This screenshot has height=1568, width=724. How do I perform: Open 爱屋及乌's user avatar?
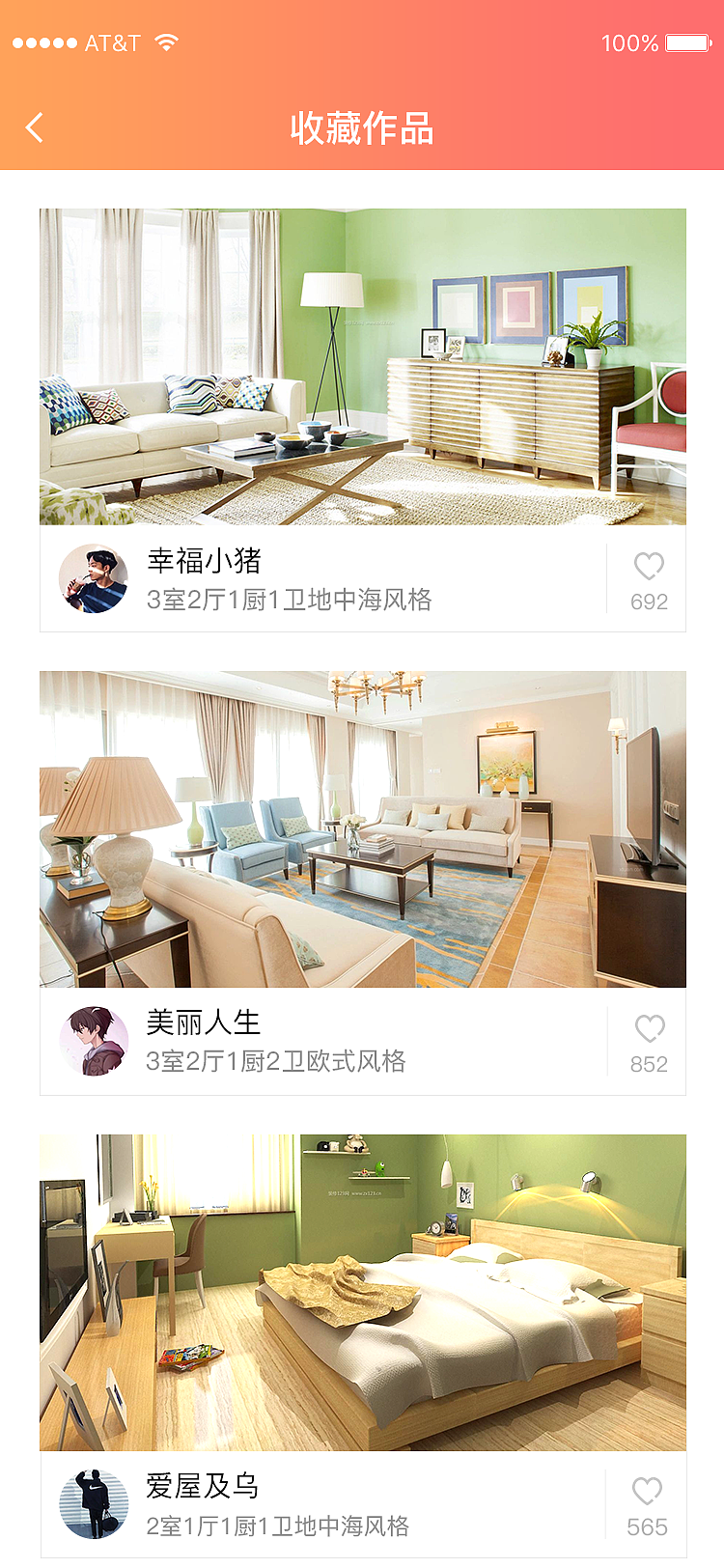coord(94,1504)
